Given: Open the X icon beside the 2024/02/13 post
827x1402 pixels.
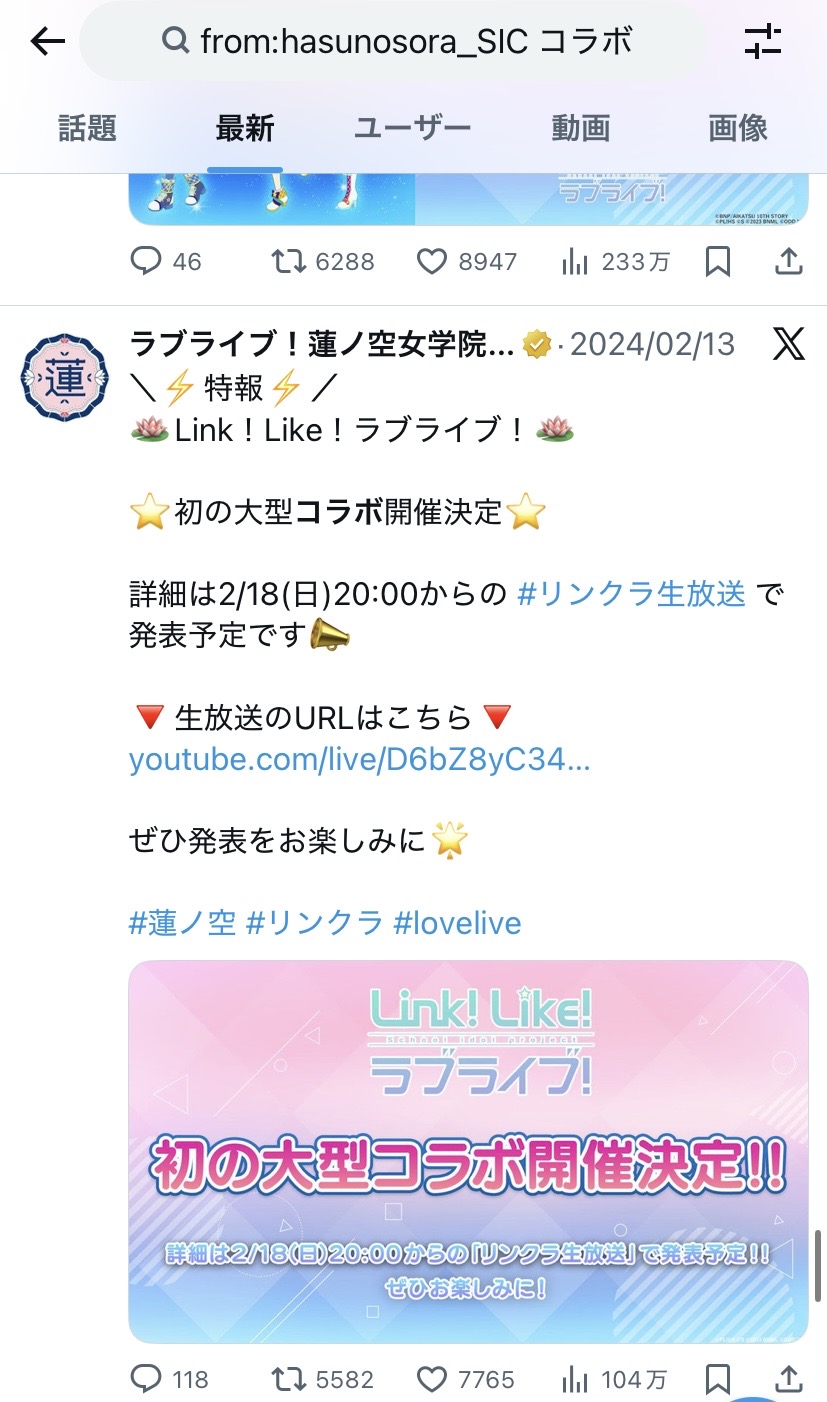Looking at the screenshot, I should [788, 345].
